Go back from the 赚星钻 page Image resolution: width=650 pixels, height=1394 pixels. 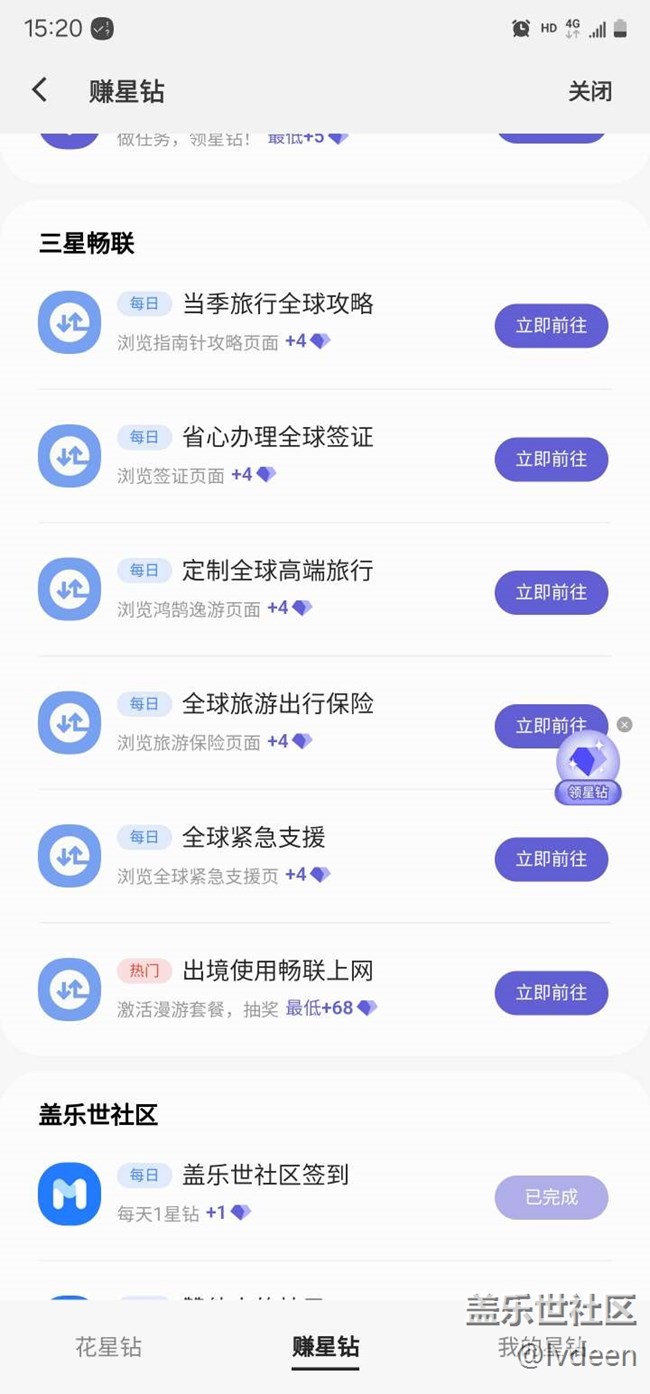tap(40, 91)
